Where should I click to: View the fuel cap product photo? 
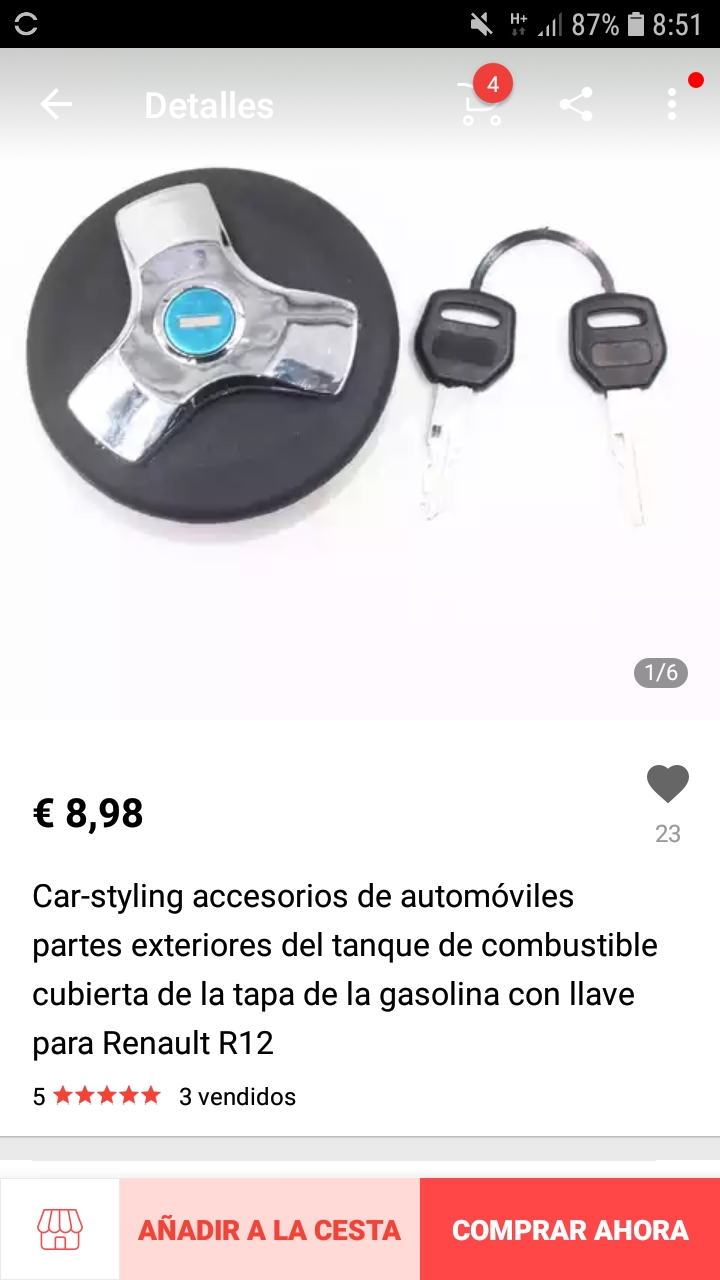pos(360,400)
